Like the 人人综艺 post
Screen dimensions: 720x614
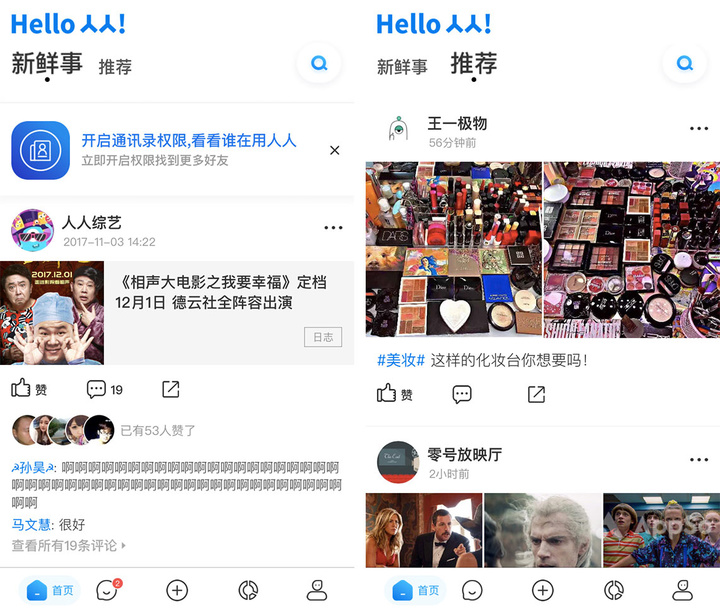(30, 389)
